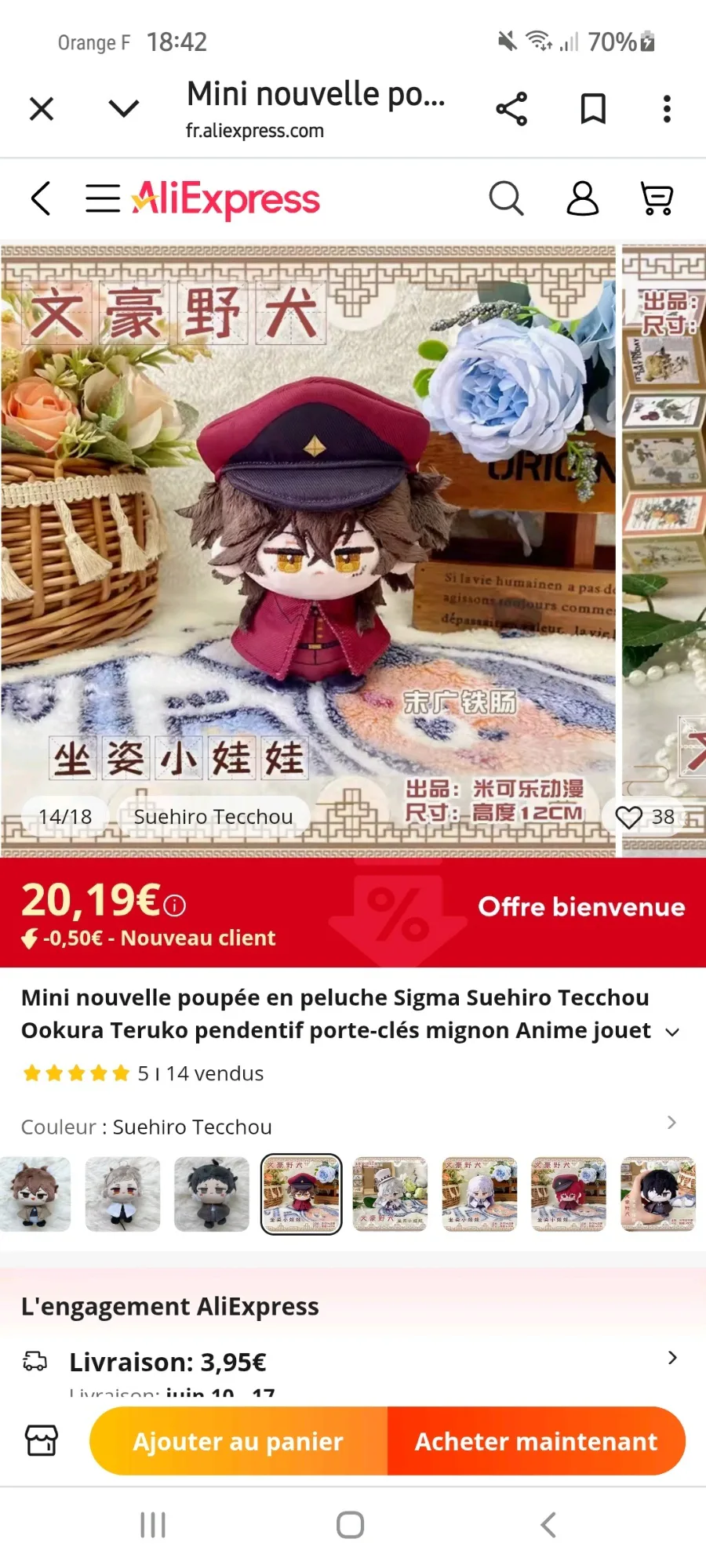Select the last color variant thumbnail
The height and width of the screenshot is (1568, 706).
coord(658,1194)
